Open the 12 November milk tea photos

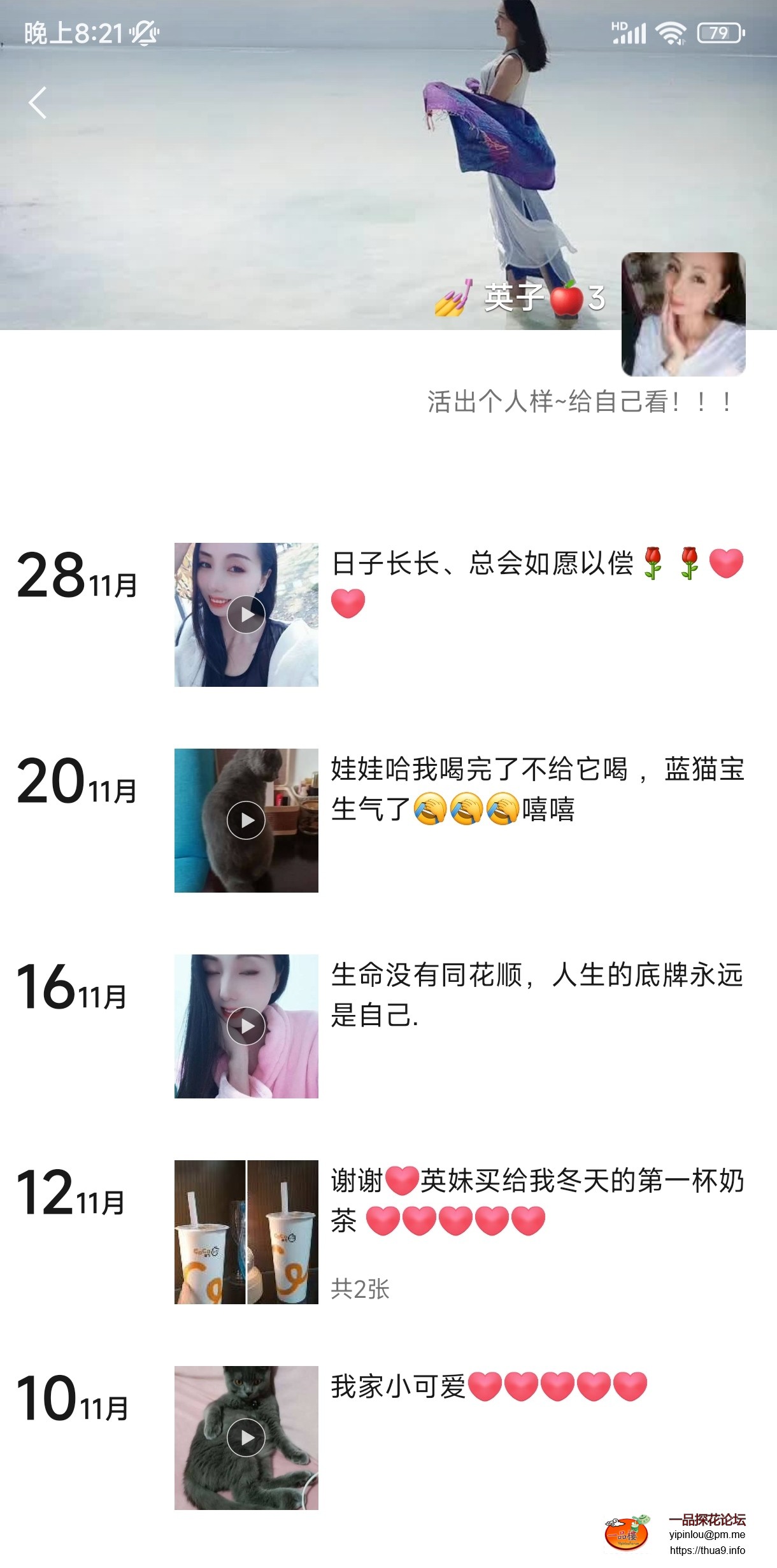coord(246,1232)
